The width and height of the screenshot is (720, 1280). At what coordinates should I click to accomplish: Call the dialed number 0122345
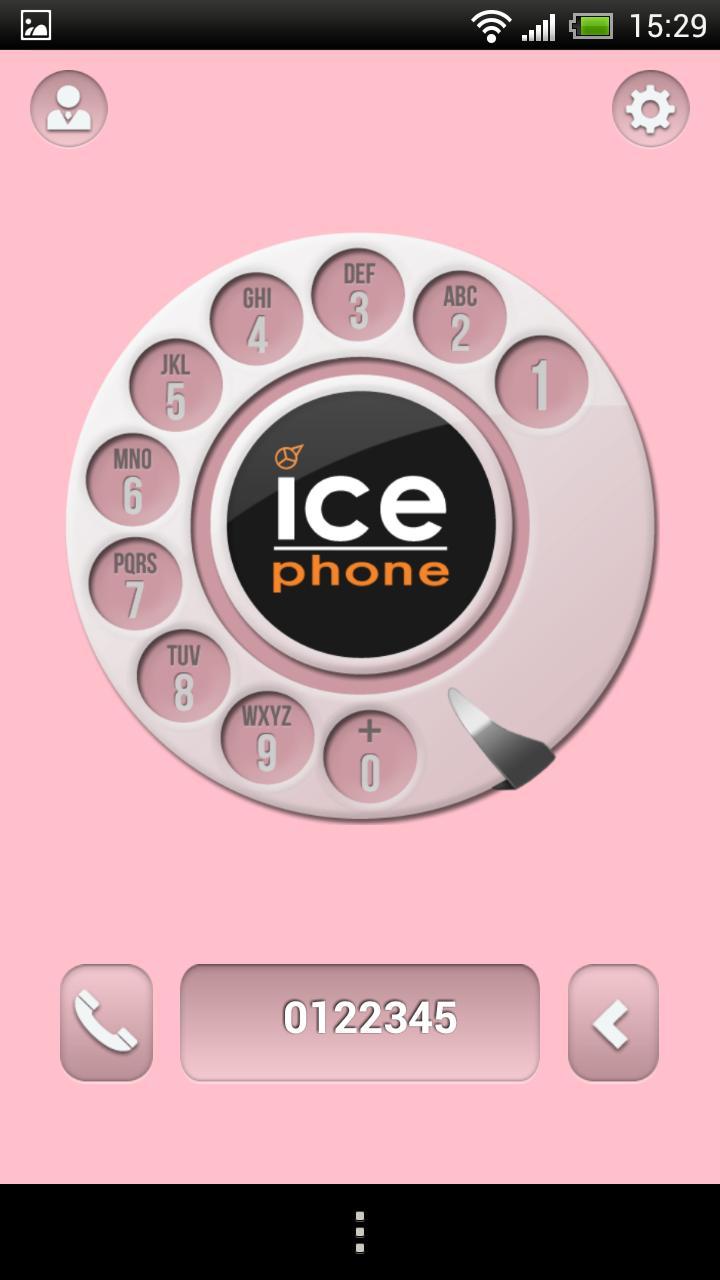(x=107, y=1022)
